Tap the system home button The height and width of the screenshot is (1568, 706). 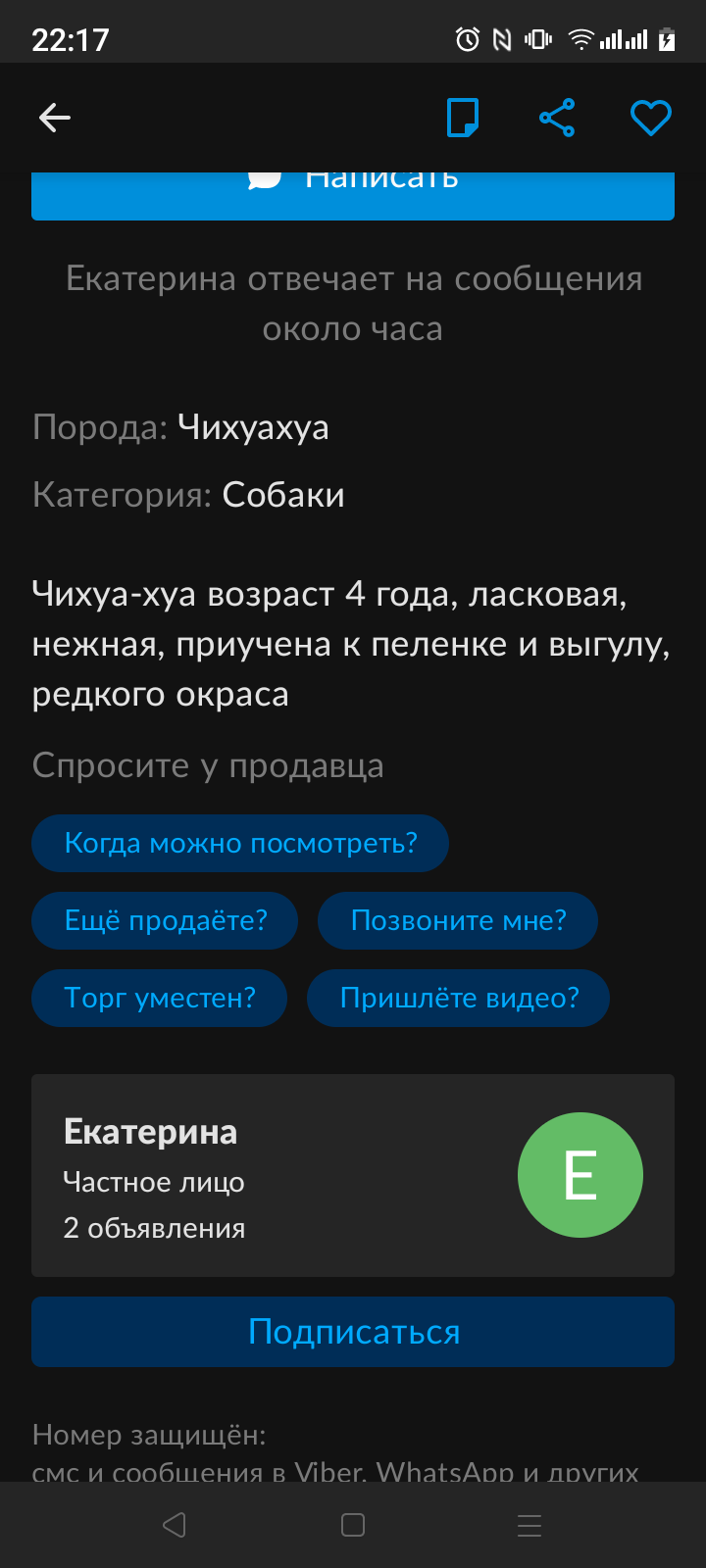(353, 1525)
